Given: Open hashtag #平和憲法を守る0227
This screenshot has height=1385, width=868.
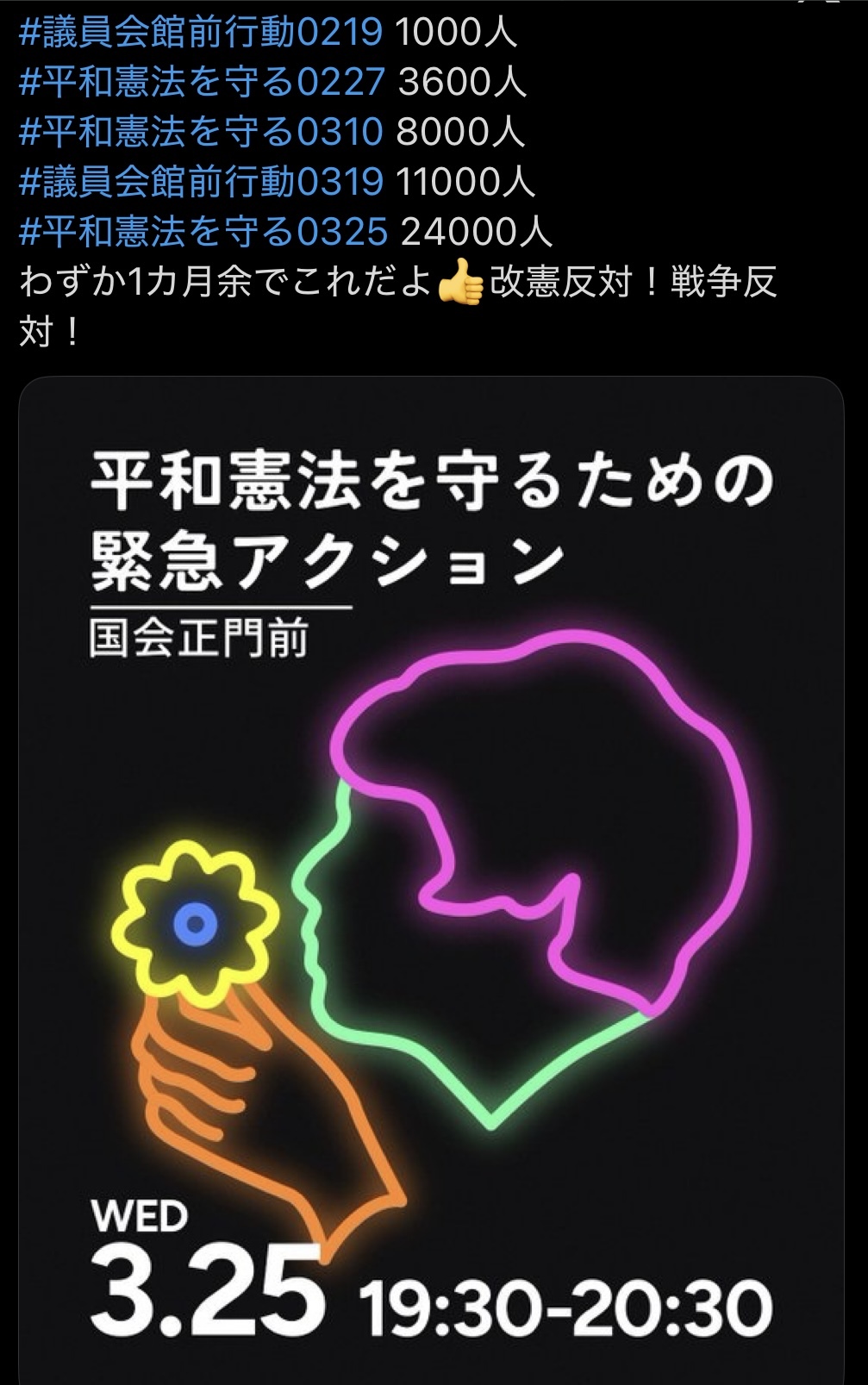Looking at the screenshot, I should click(x=202, y=82).
